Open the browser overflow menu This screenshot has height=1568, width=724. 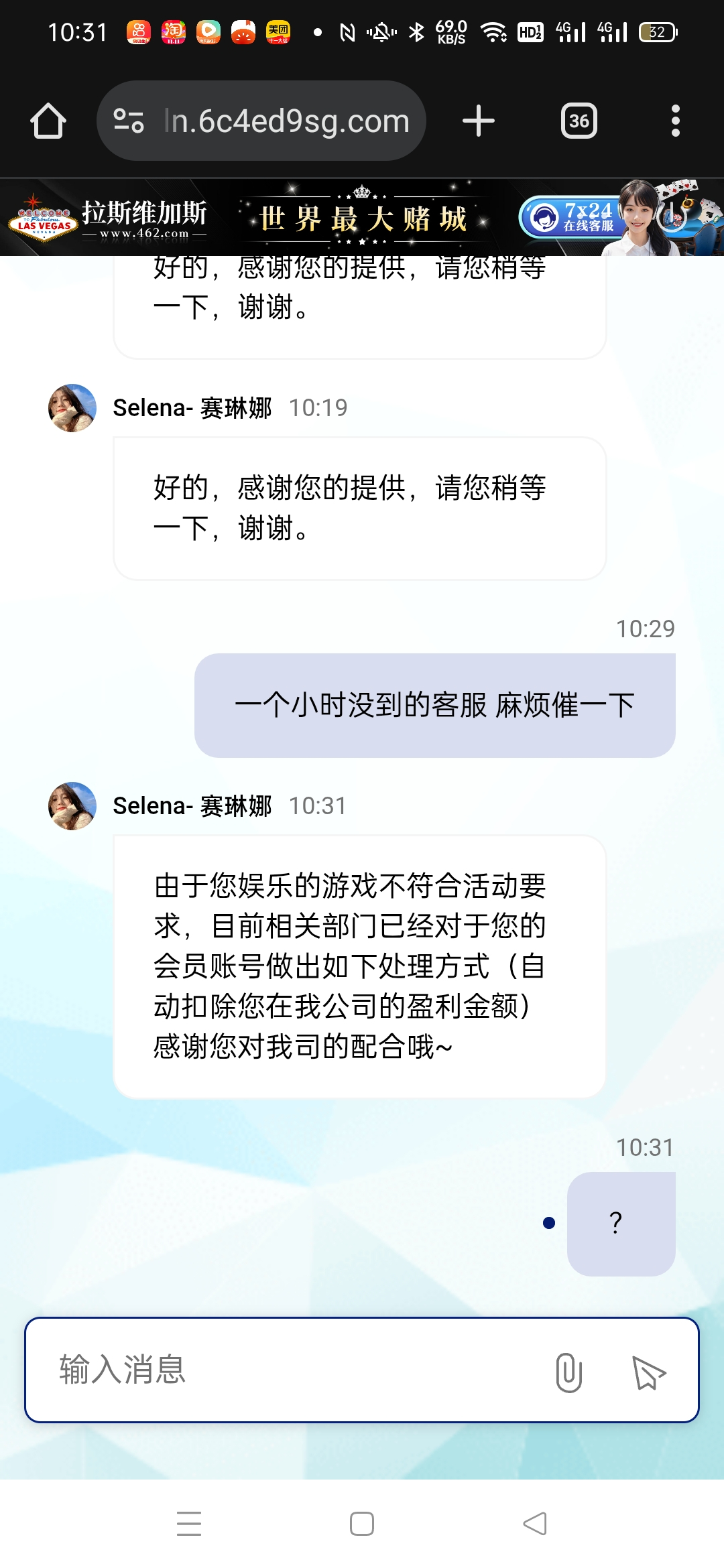(x=675, y=121)
